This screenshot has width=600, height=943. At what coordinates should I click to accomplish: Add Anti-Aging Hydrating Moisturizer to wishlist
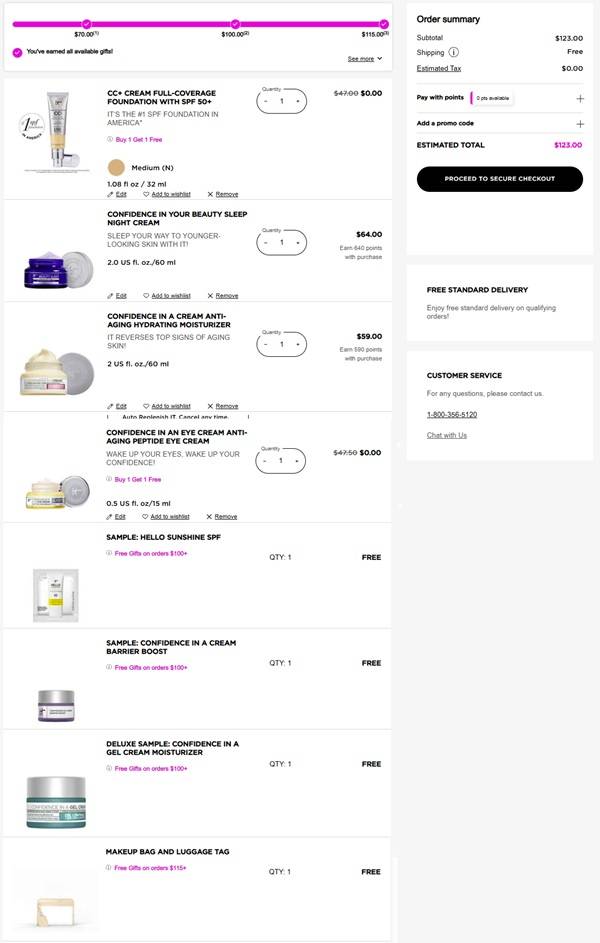coord(166,406)
